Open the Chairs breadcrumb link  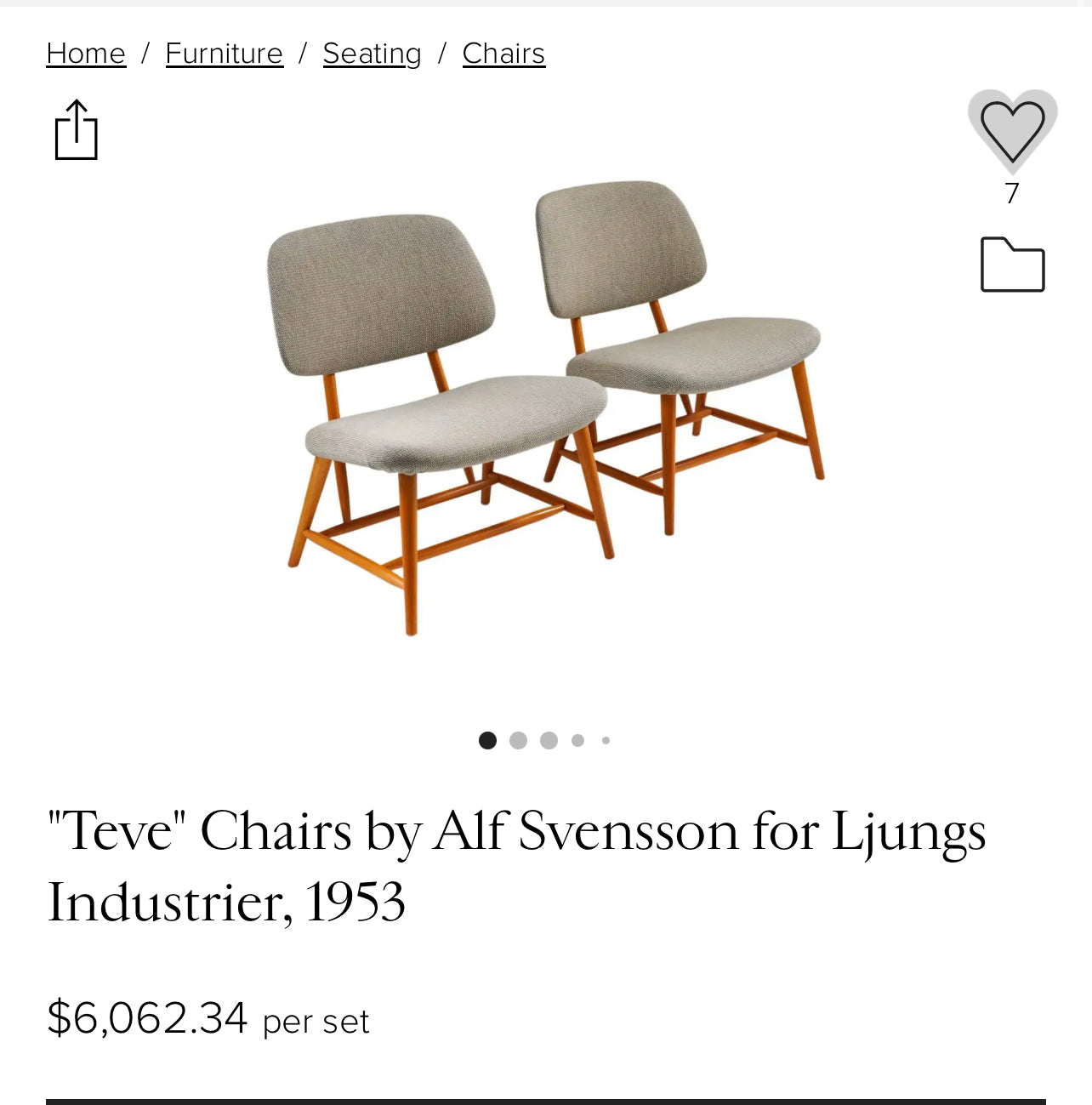[503, 54]
